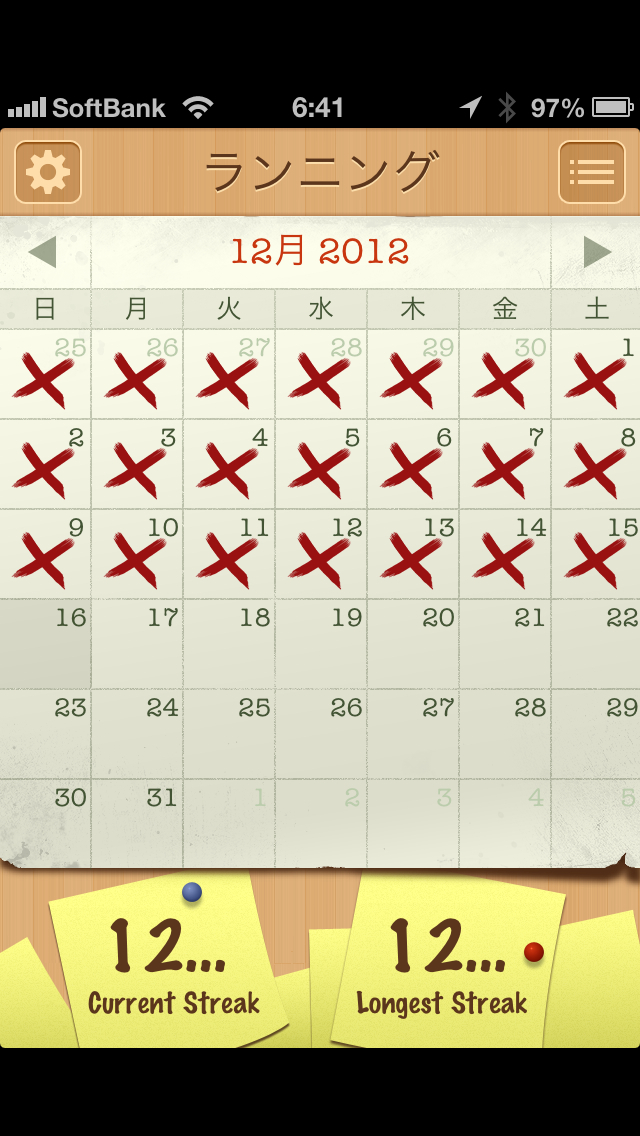Image resolution: width=640 pixels, height=1136 pixels.
Task: Remove the X from December 15
Action: pos(597,555)
